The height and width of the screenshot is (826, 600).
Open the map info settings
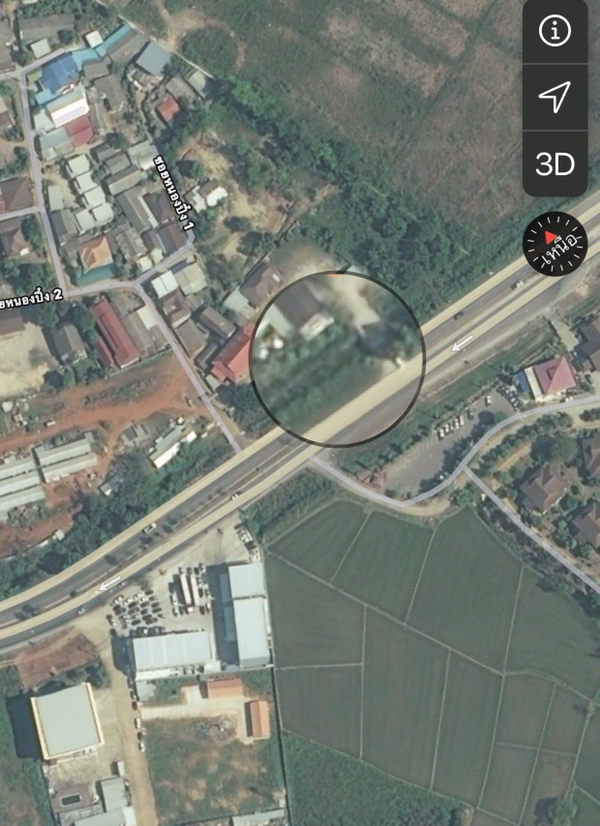[x=555, y=32]
